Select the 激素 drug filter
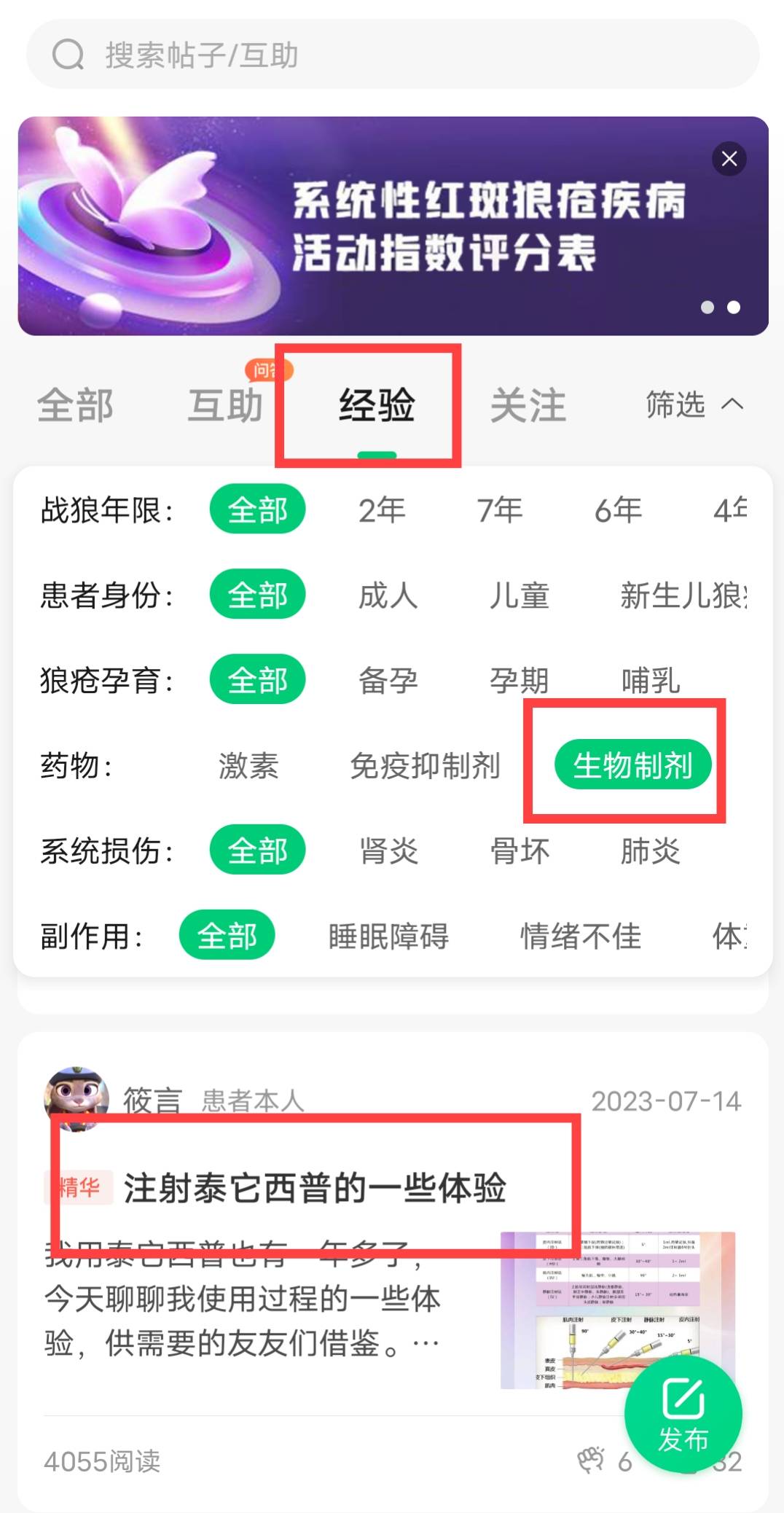The image size is (784, 1513). [x=248, y=765]
